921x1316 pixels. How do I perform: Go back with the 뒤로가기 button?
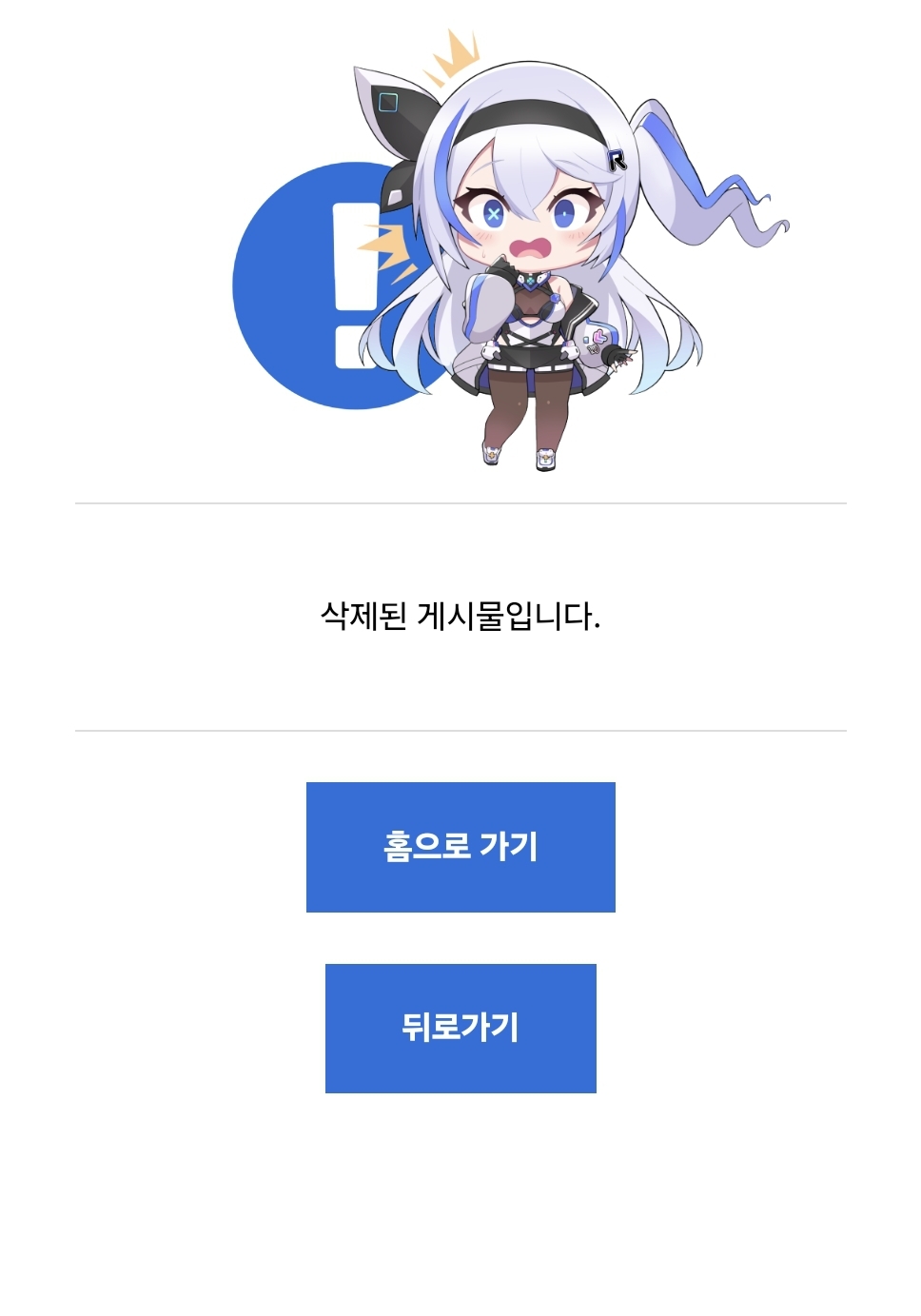click(460, 1028)
